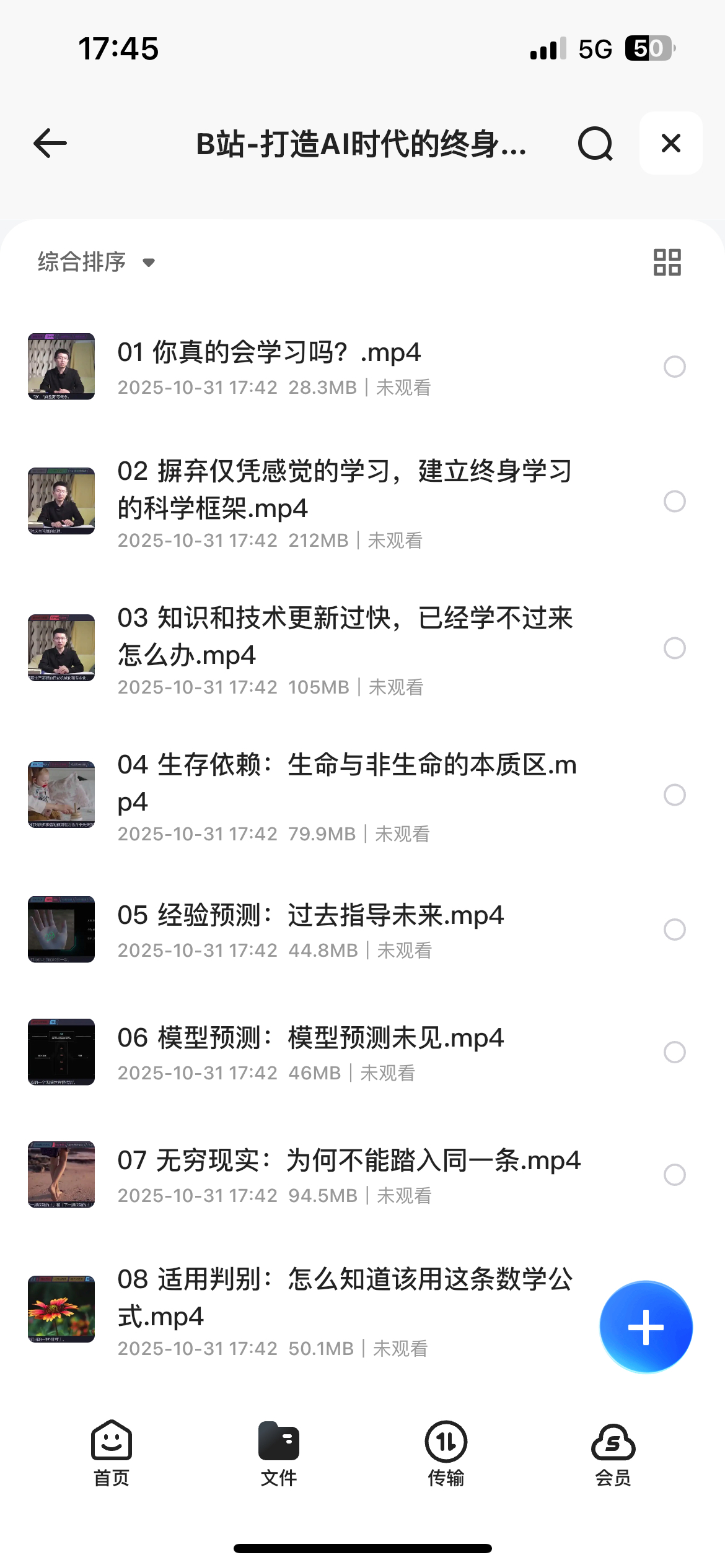The height and width of the screenshot is (1568, 725).
Task: Select the 01 你真的会学习吗 file
Action: [674, 367]
